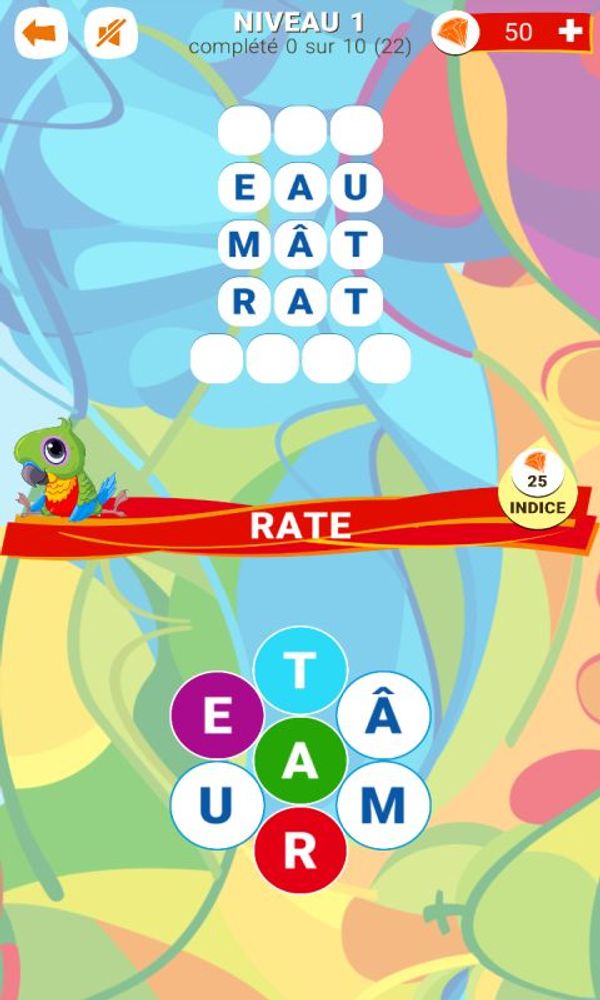Image resolution: width=600 pixels, height=1000 pixels.
Task: Choose the letter Â tile
Action: (x=383, y=715)
